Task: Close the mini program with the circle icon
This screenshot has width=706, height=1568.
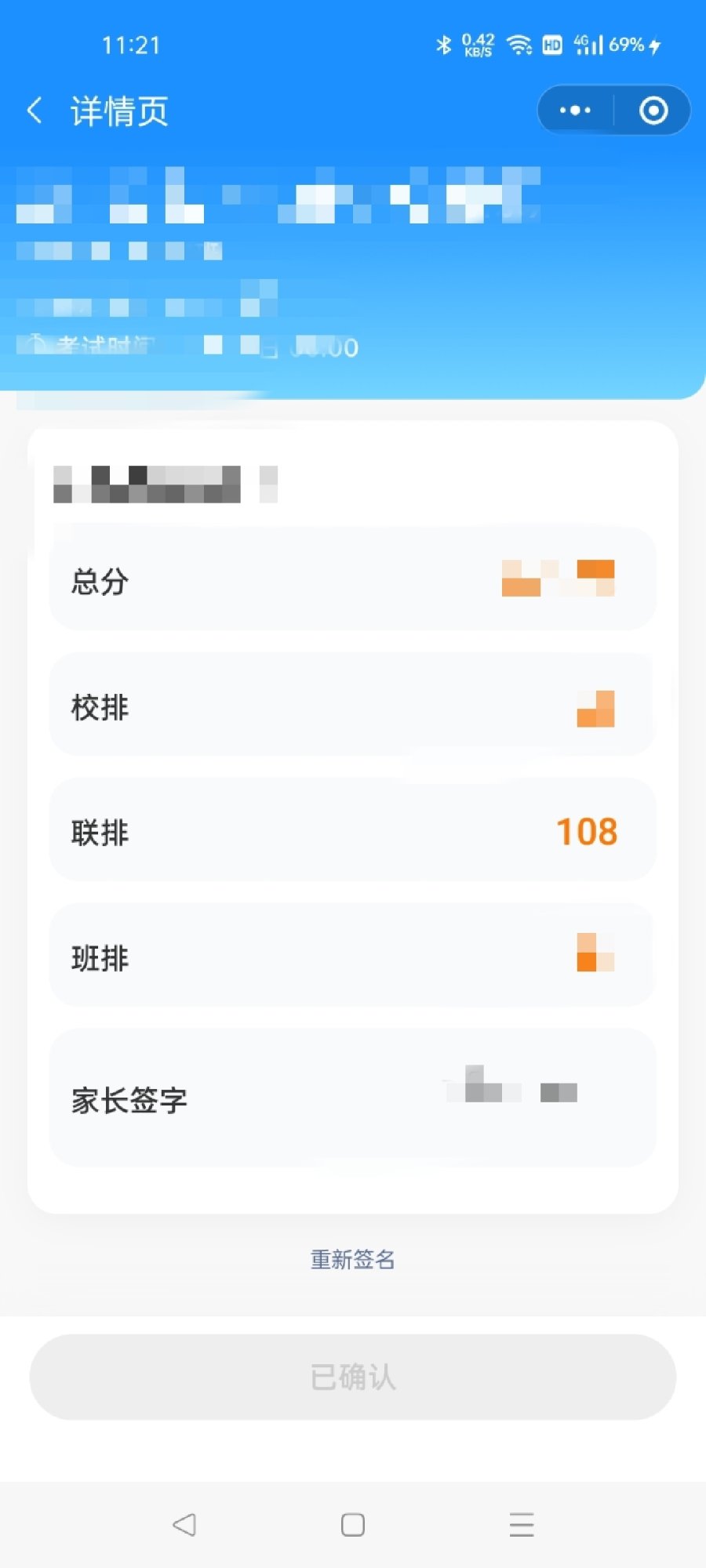Action: 653,111
